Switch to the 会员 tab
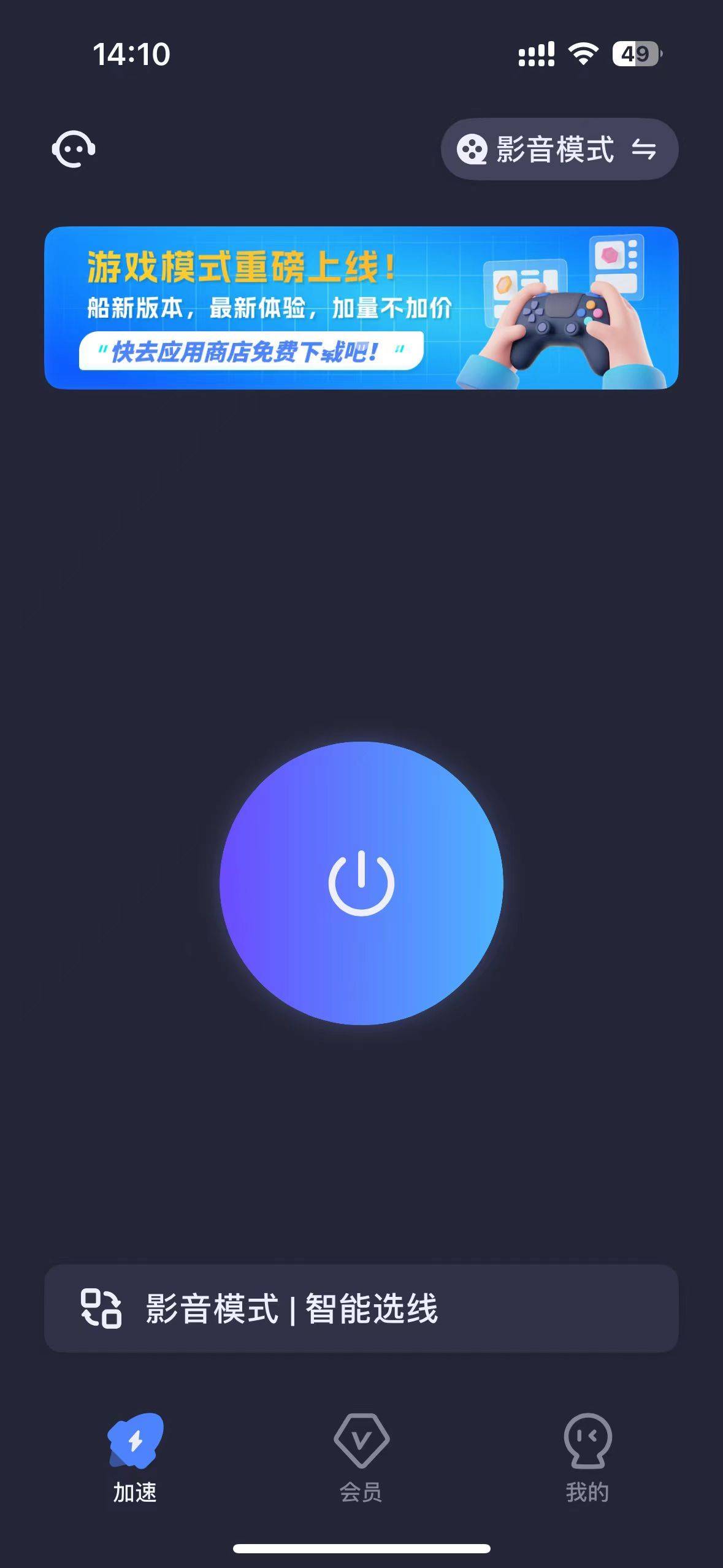This screenshot has width=723, height=1568. (x=361, y=1457)
